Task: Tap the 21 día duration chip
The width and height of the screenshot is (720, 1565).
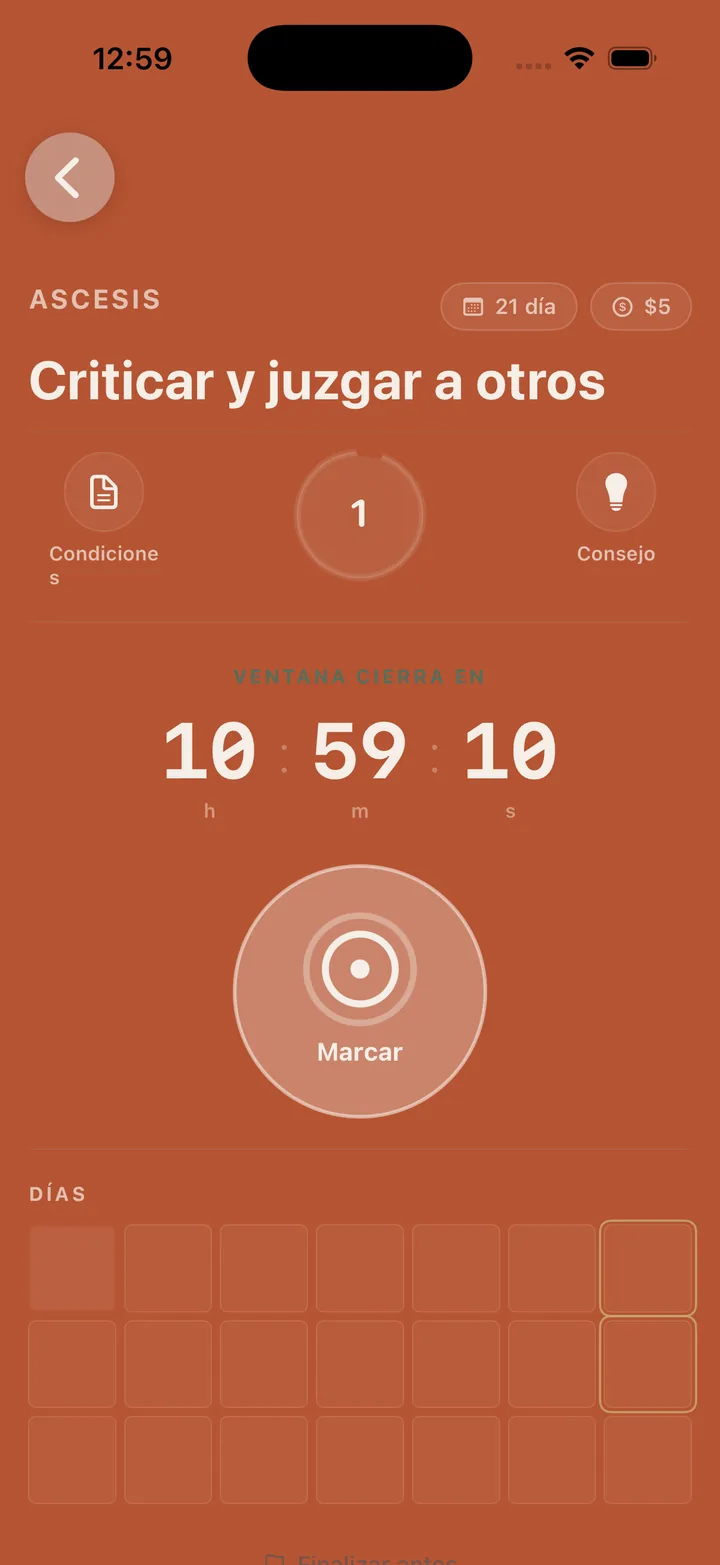Action: [x=509, y=307]
